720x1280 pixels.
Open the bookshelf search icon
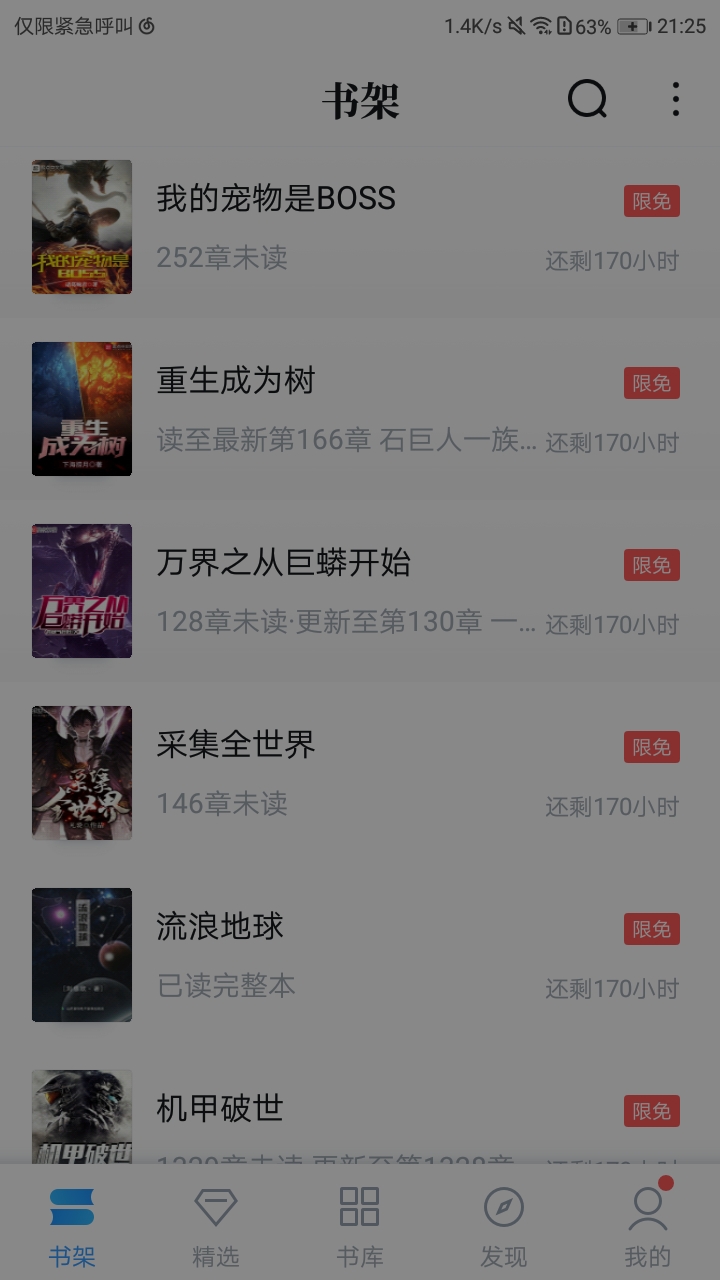coord(587,99)
